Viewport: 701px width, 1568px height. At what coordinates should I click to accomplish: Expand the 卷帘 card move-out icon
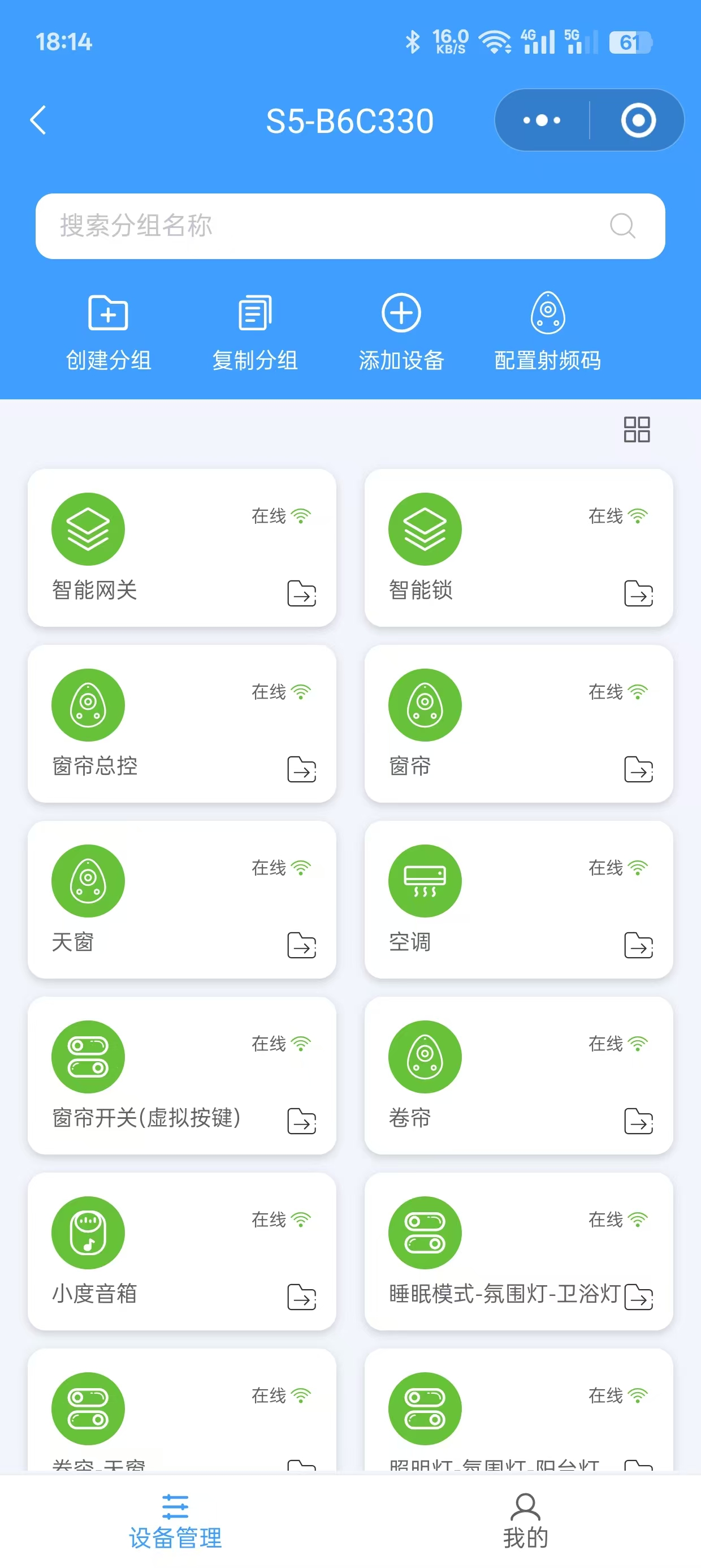pyautogui.click(x=640, y=1122)
